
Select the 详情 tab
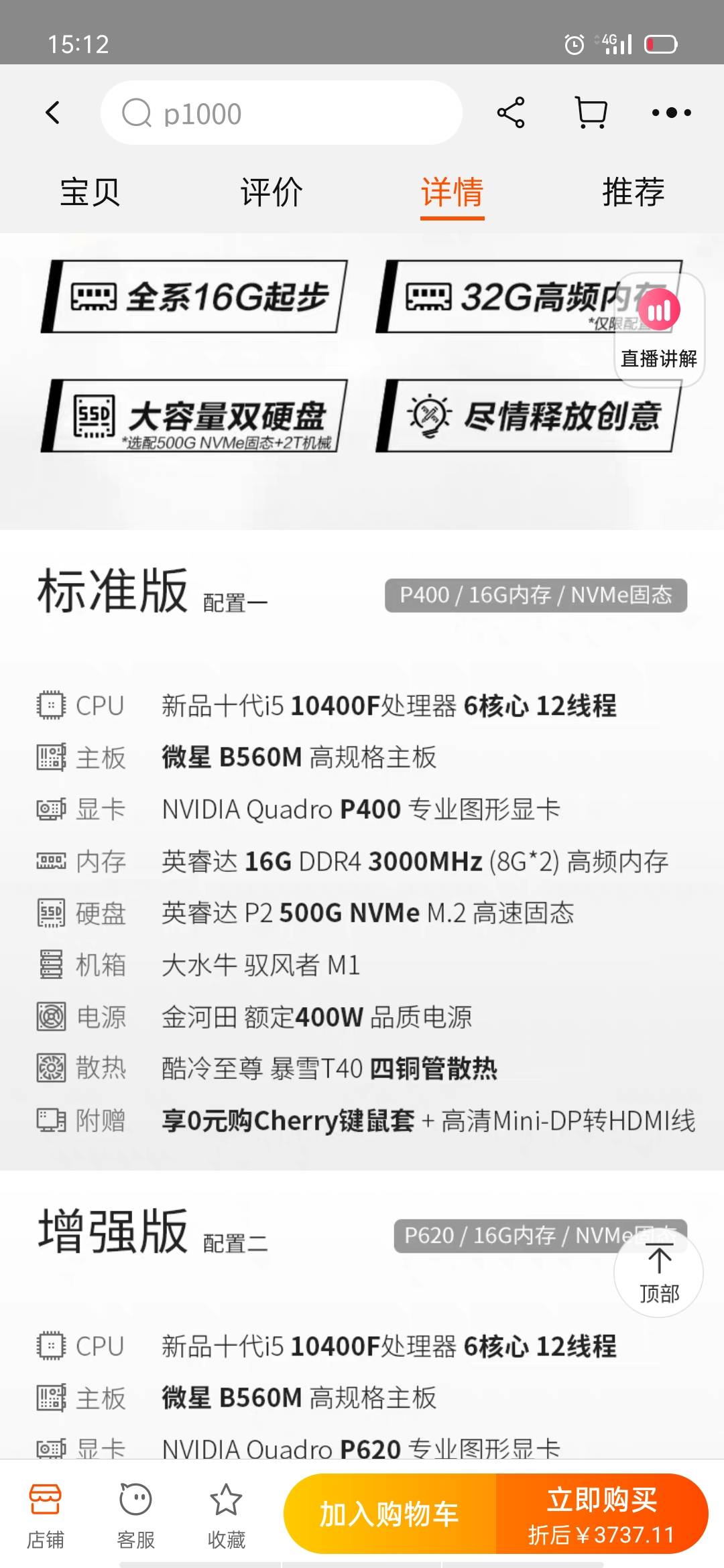click(452, 193)
